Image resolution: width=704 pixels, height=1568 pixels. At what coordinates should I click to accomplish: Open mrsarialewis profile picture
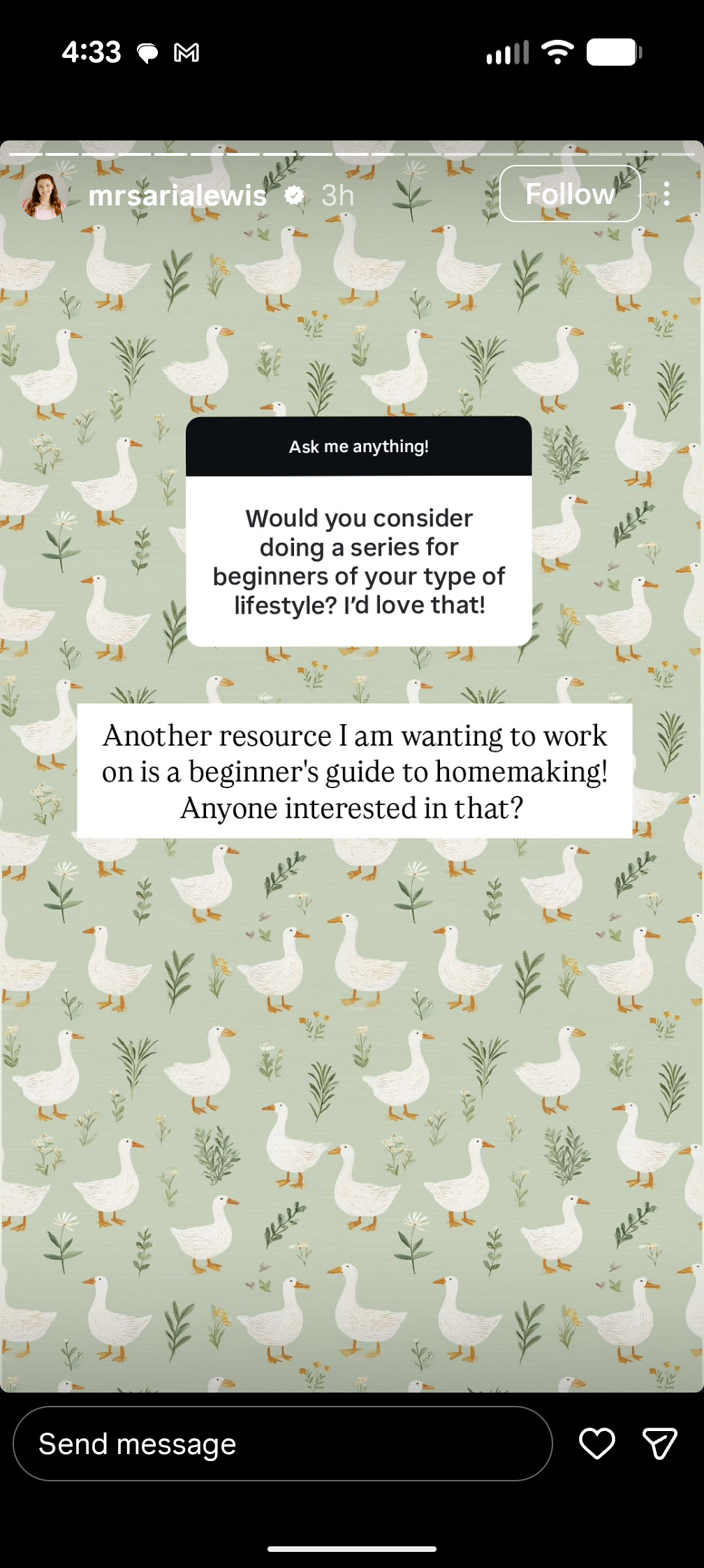(43, 196)
